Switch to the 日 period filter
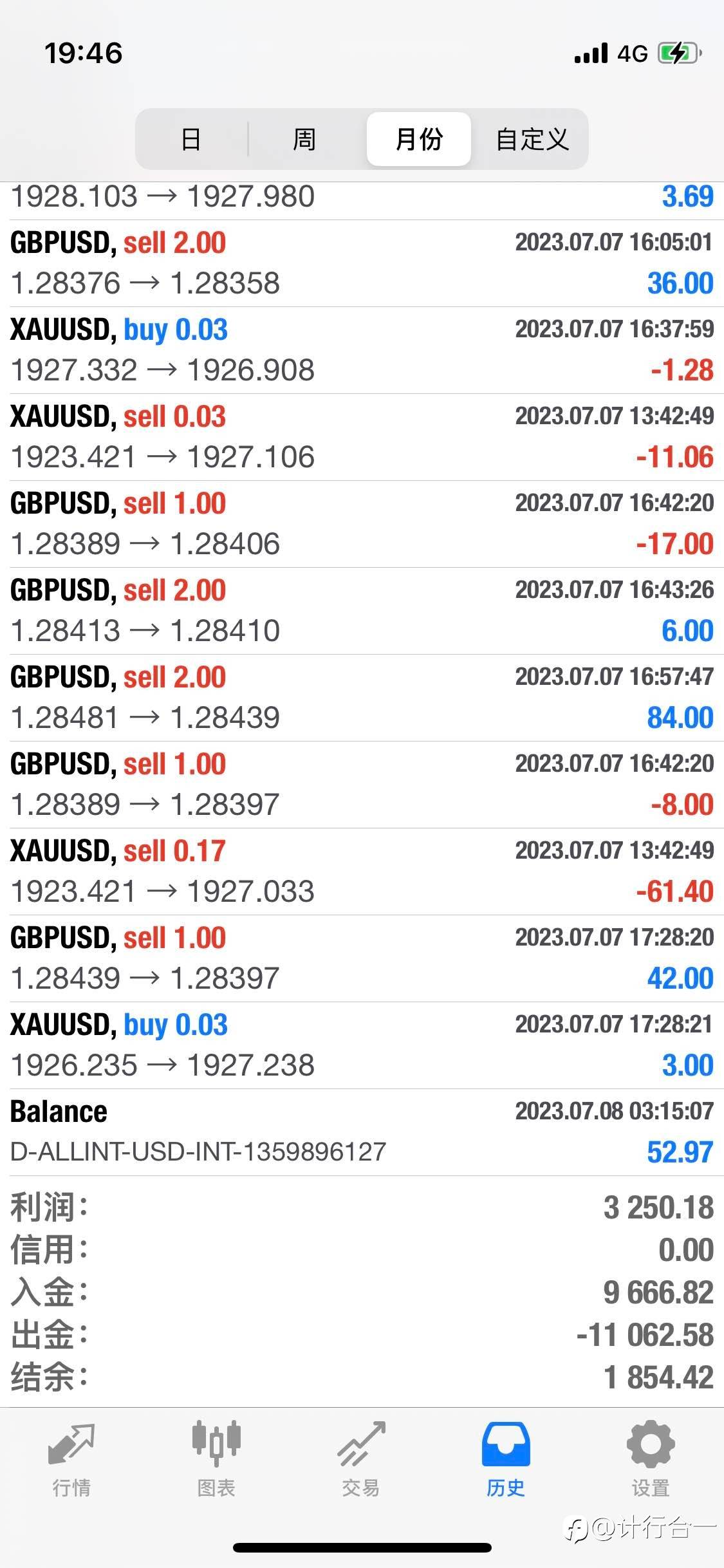 tap(191, 139)
